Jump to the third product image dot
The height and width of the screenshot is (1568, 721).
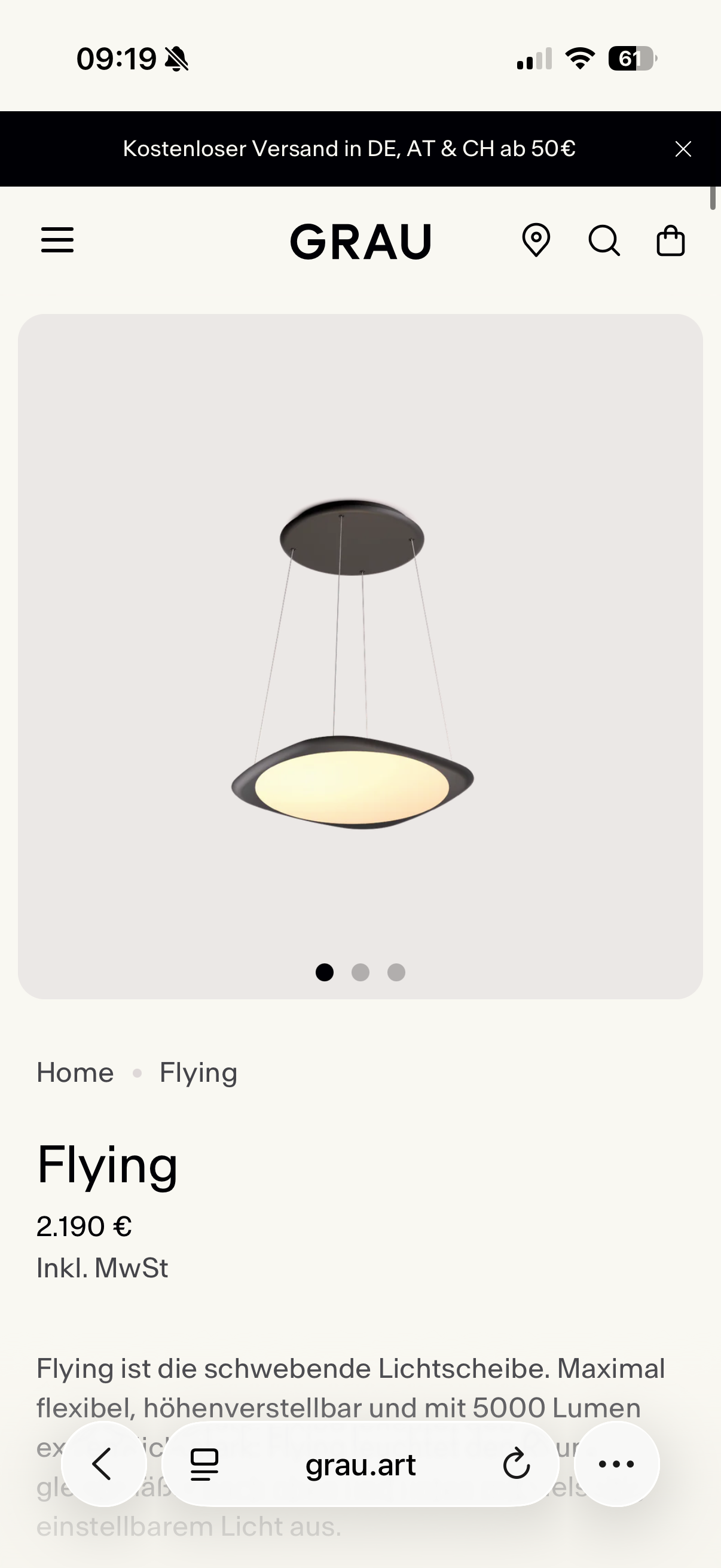[396, 973]
